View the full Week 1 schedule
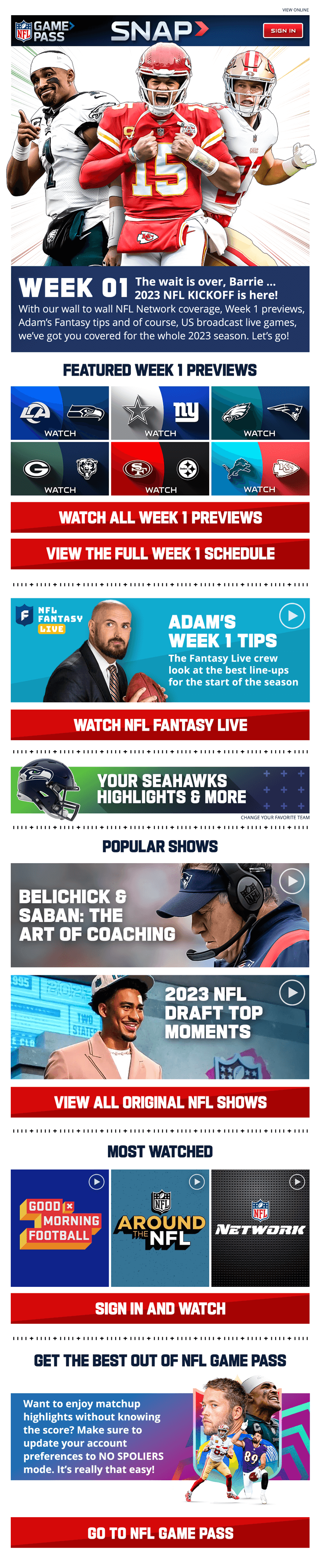 160,553
